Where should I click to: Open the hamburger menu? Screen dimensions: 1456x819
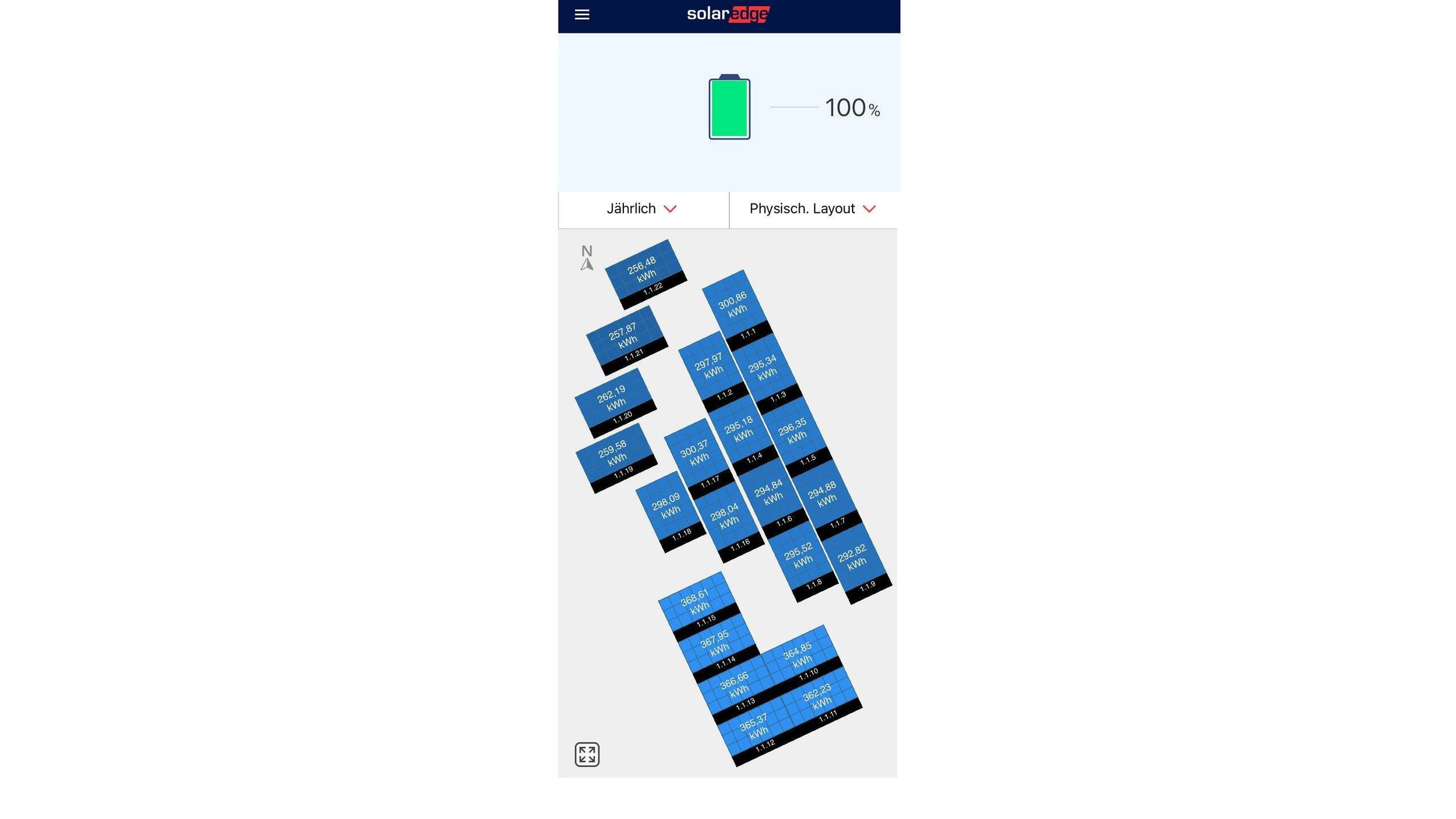point(582,15)
